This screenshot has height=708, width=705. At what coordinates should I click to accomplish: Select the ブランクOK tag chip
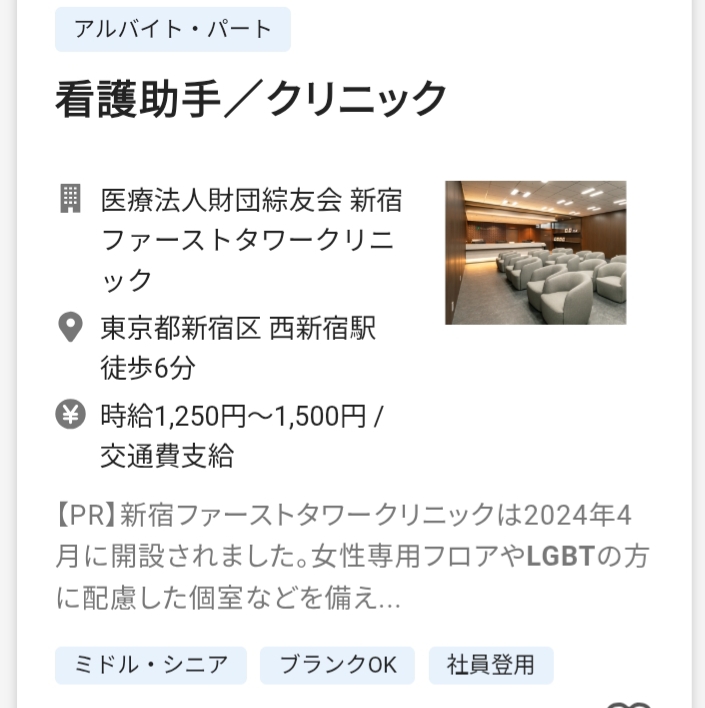click(x=337, y=665)
